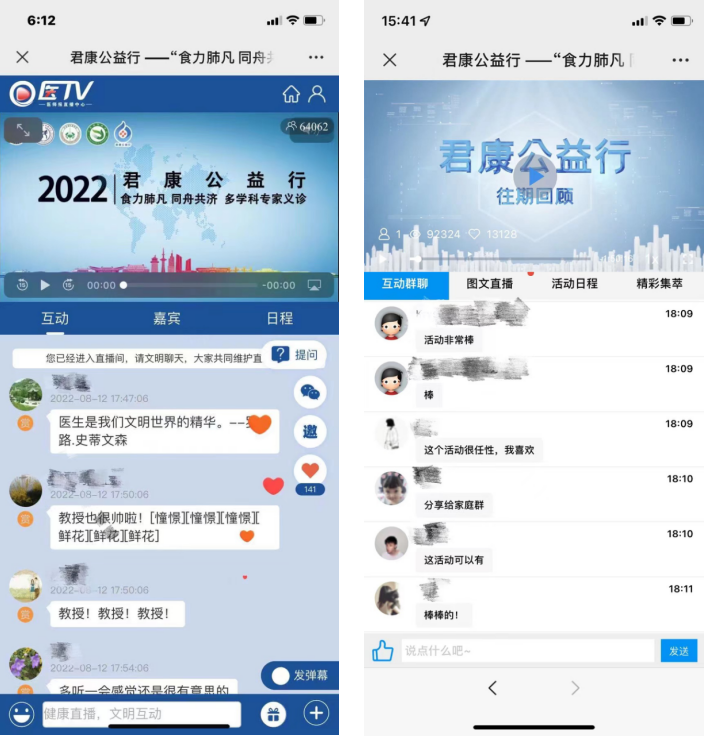705x739 pixels.
Task: Select the 图文直播 tab
Action: (490, 284)
